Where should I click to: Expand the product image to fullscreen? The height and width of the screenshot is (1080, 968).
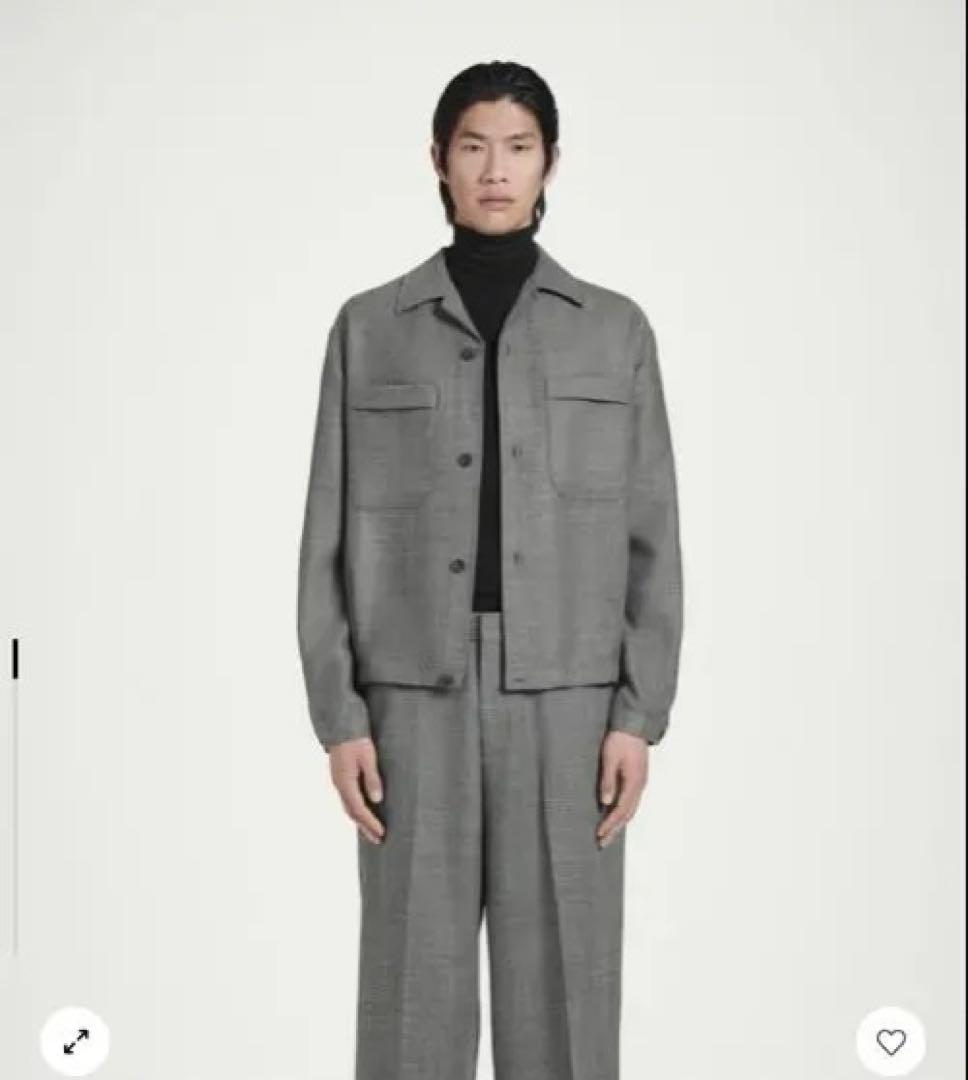(x=75, y=1041)
